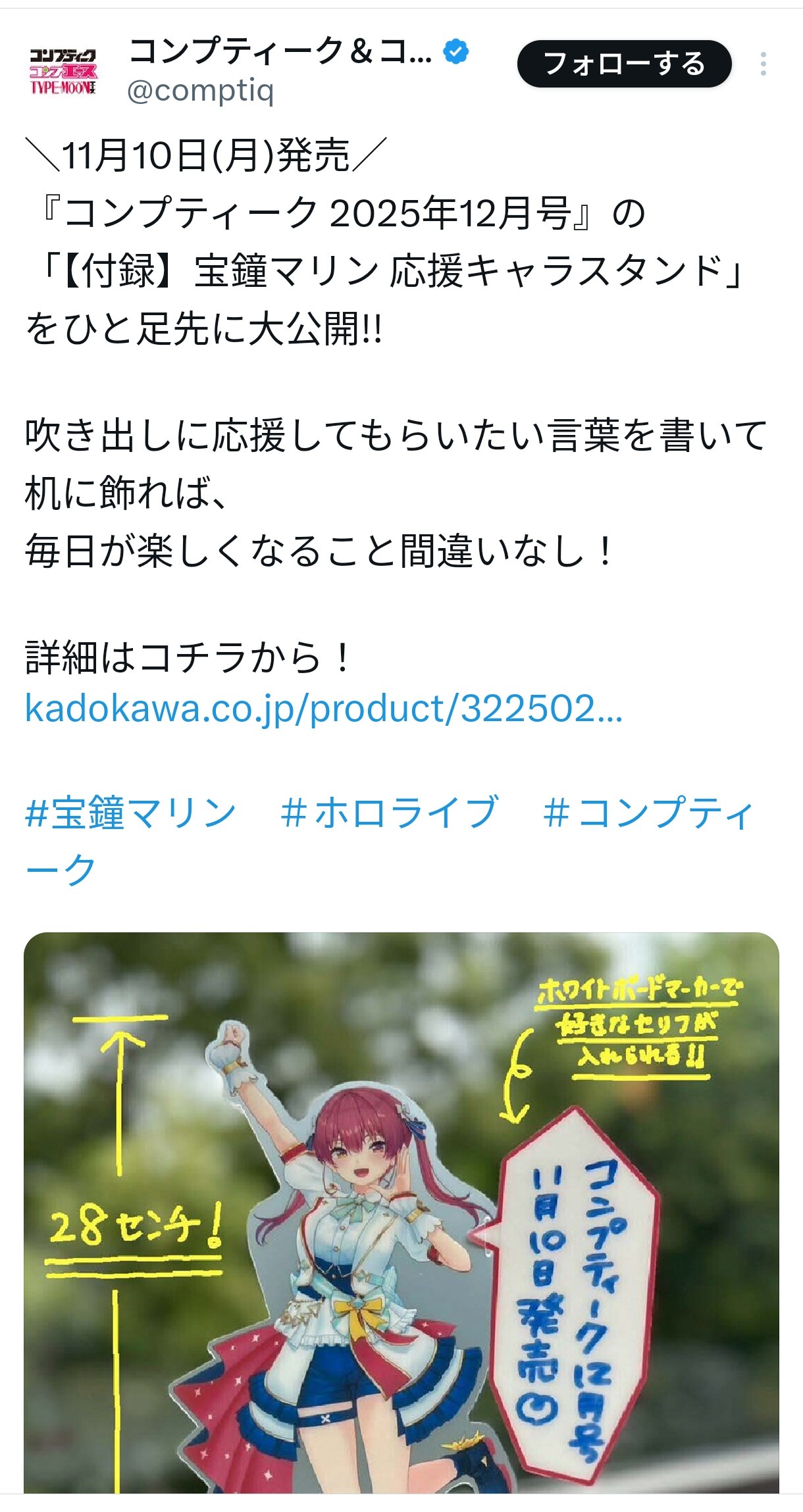Open the kadokawa.co.jp product link
Image resolution: width=803 pixels, height=1512 pixels.
point(323,709)
